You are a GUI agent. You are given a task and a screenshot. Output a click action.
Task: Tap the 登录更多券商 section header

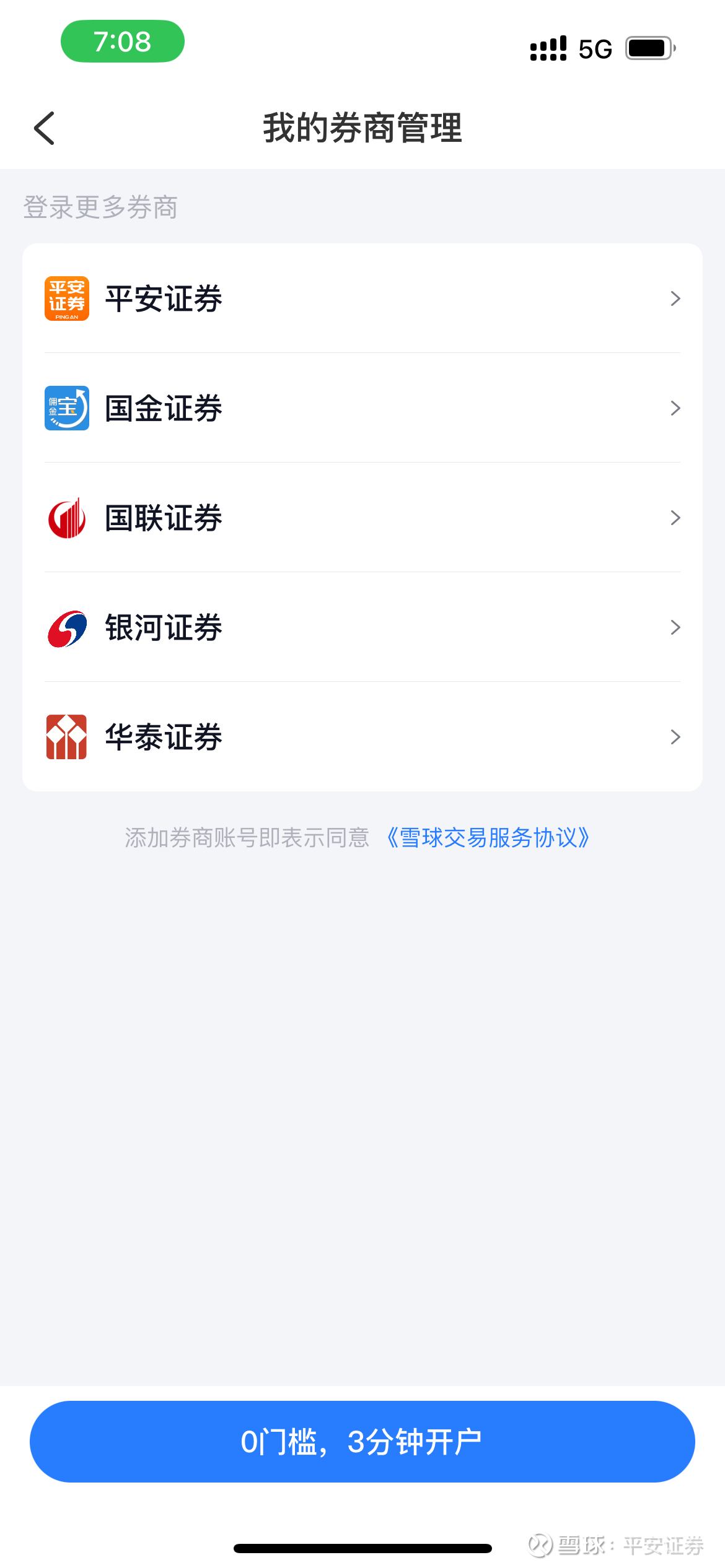click(x=100, y=207)
